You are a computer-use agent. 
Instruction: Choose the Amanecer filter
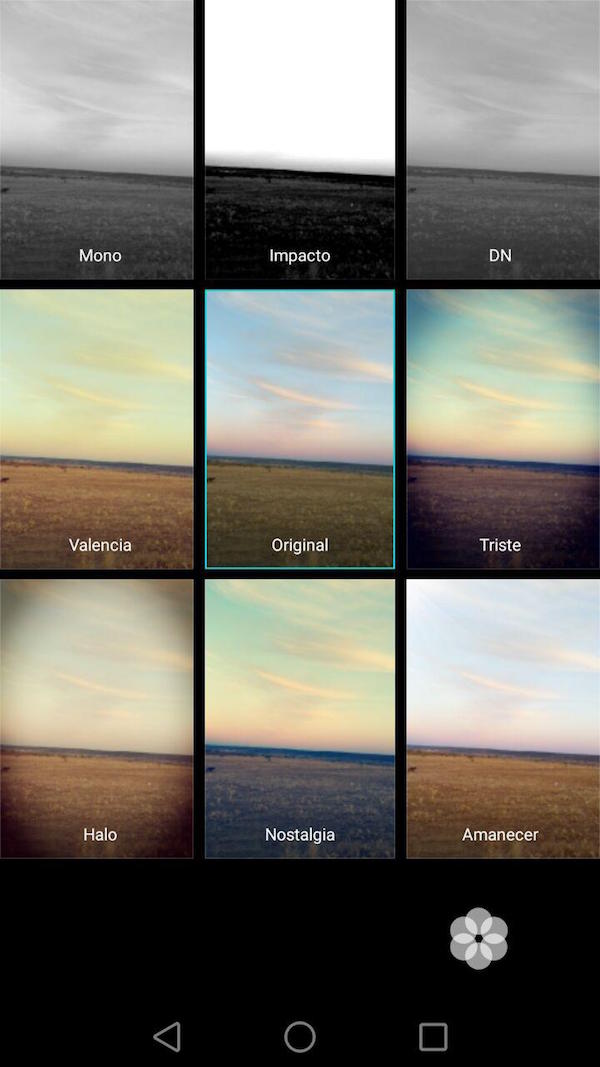(502, 718)
